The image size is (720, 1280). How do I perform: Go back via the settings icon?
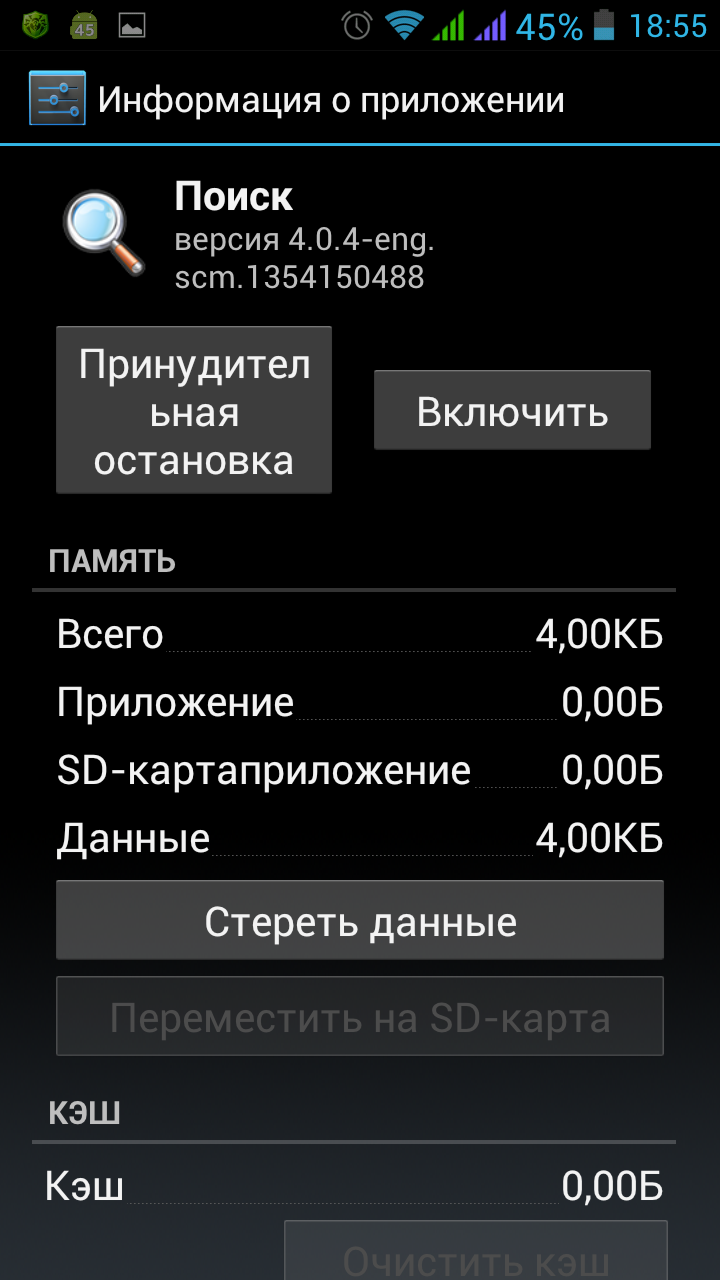(57, 99)
